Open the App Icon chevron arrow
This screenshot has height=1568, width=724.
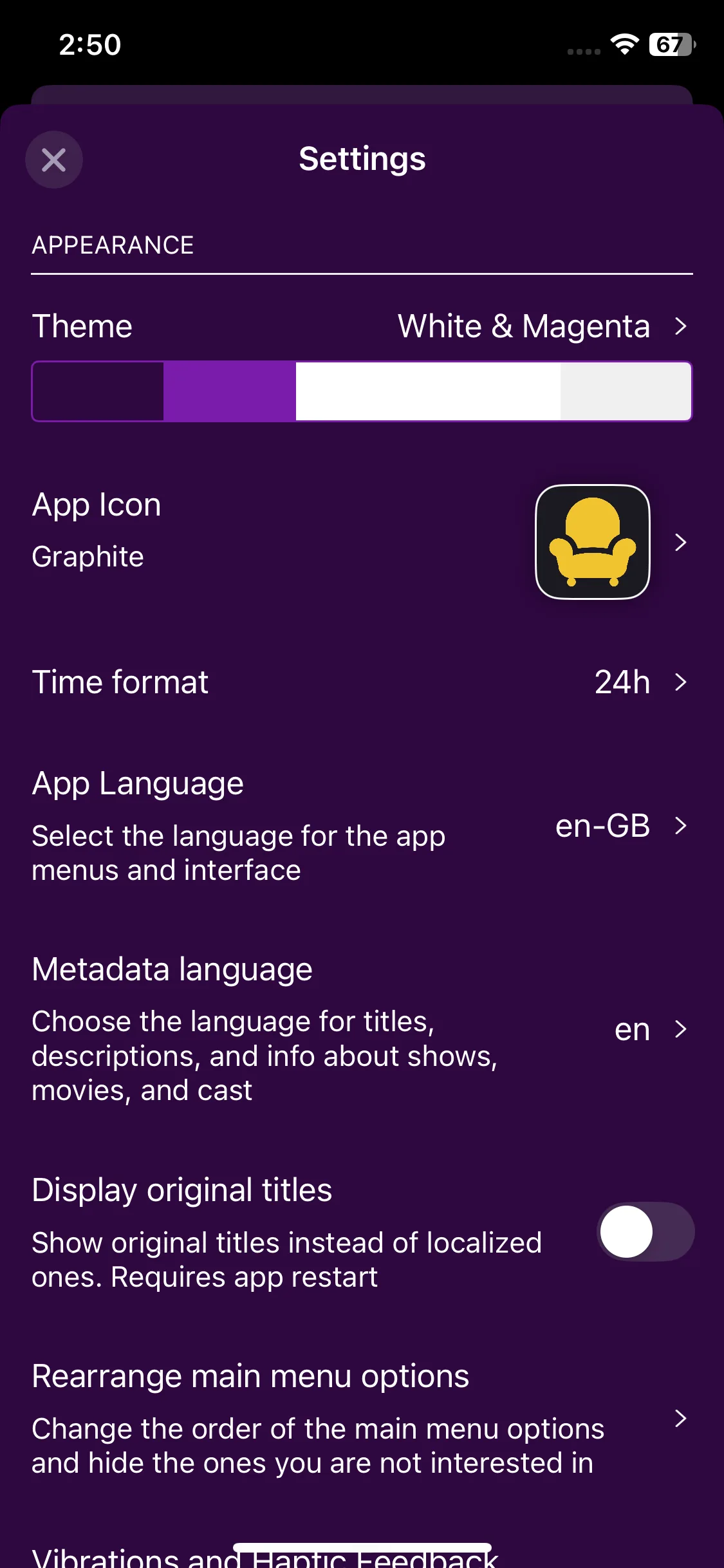pos(682,543)
